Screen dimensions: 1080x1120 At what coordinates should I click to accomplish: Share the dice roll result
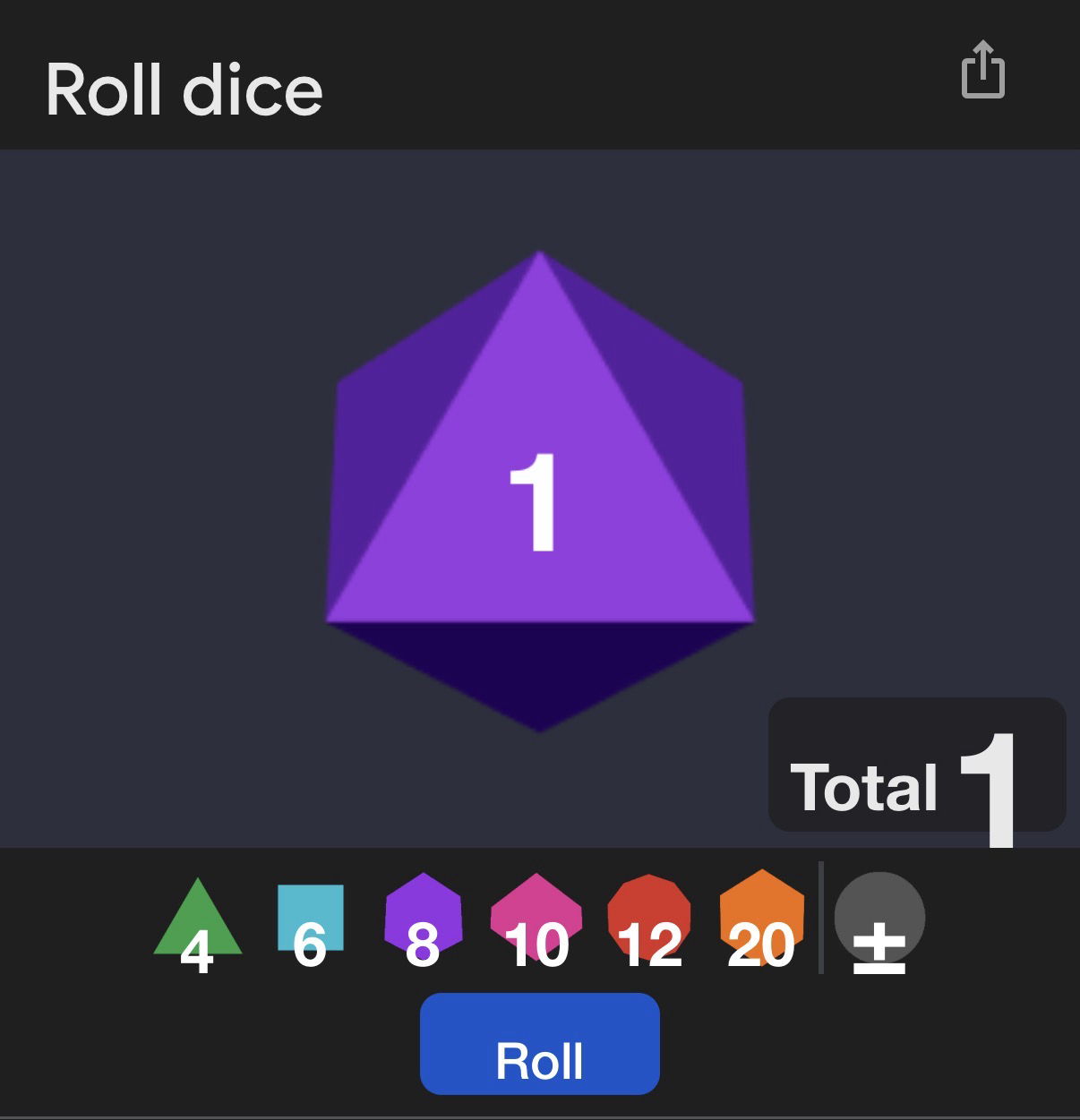pos(983,70)
